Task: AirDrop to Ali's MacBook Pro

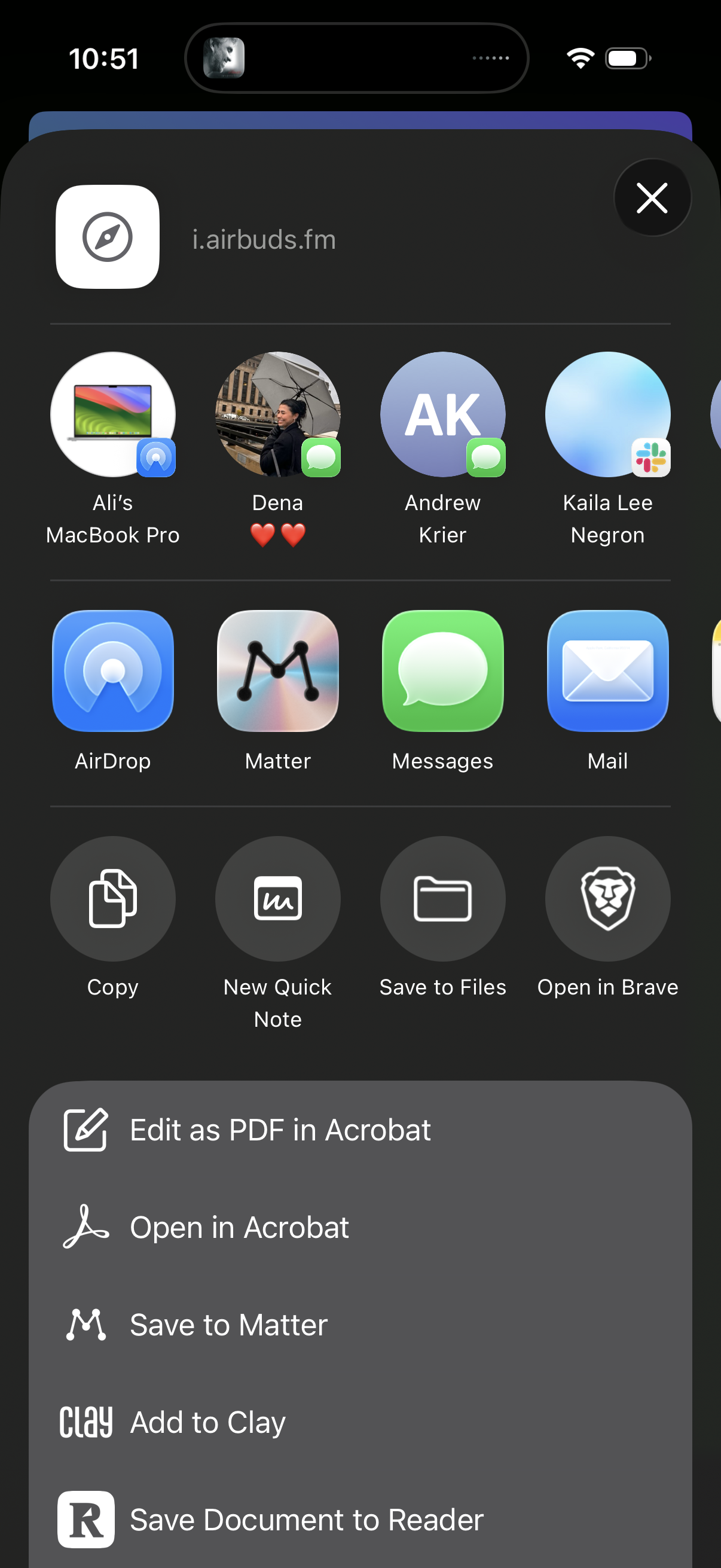Action: (113, 414)
